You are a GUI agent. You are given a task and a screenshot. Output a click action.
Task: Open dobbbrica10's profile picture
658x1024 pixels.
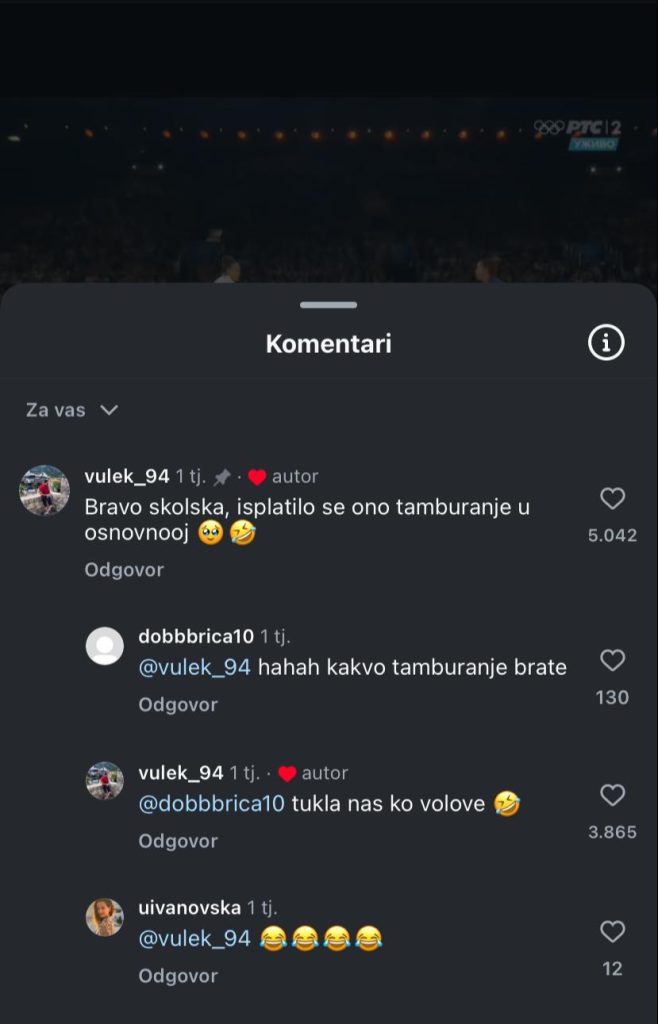pyautogui.click(x=105, y=646)
